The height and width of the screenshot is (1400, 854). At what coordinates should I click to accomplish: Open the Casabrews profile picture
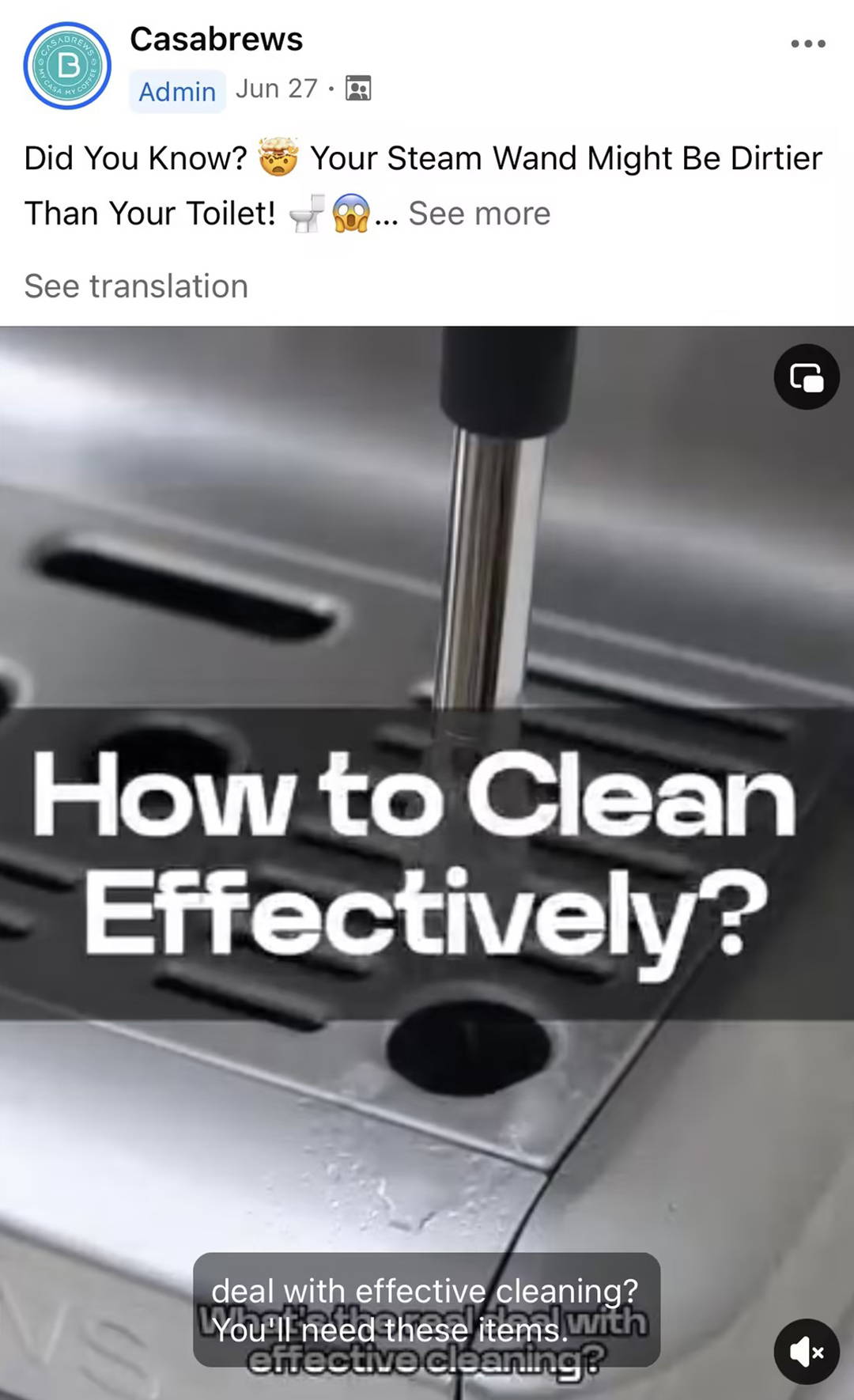(67, 66)
